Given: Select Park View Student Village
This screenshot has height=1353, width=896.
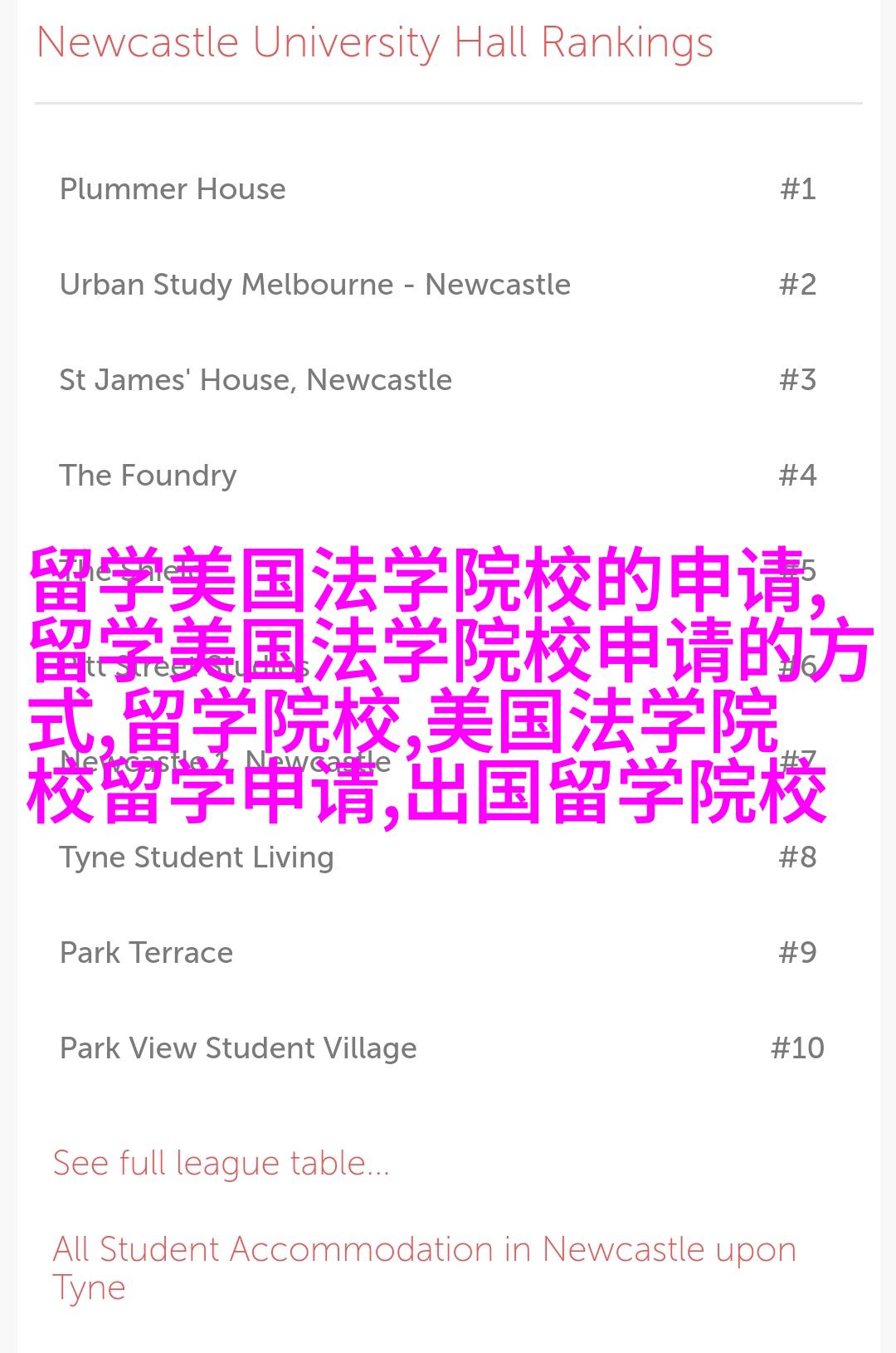Looking at the screenshot, I should pos(238,1048).
